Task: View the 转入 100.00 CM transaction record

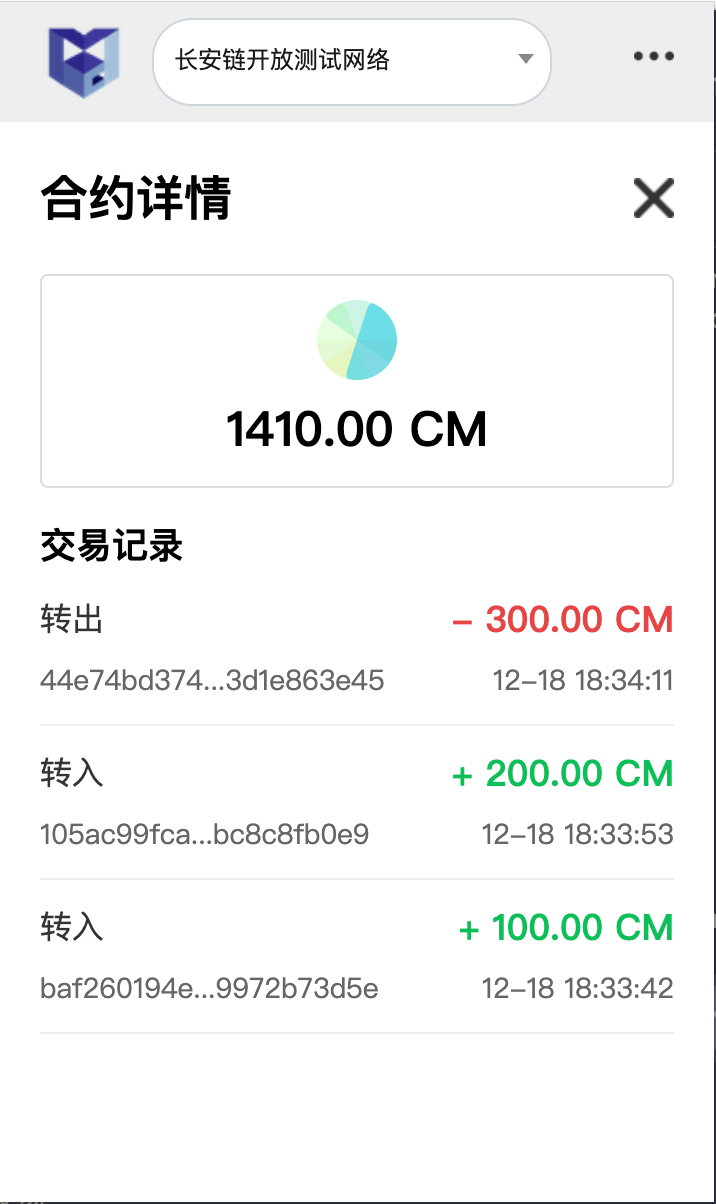Action: coord(356,957)
